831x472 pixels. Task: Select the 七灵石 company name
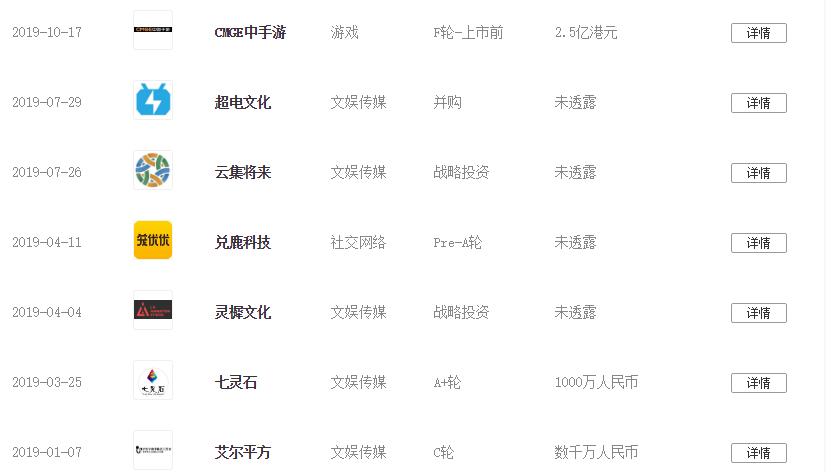coord(235,383)
